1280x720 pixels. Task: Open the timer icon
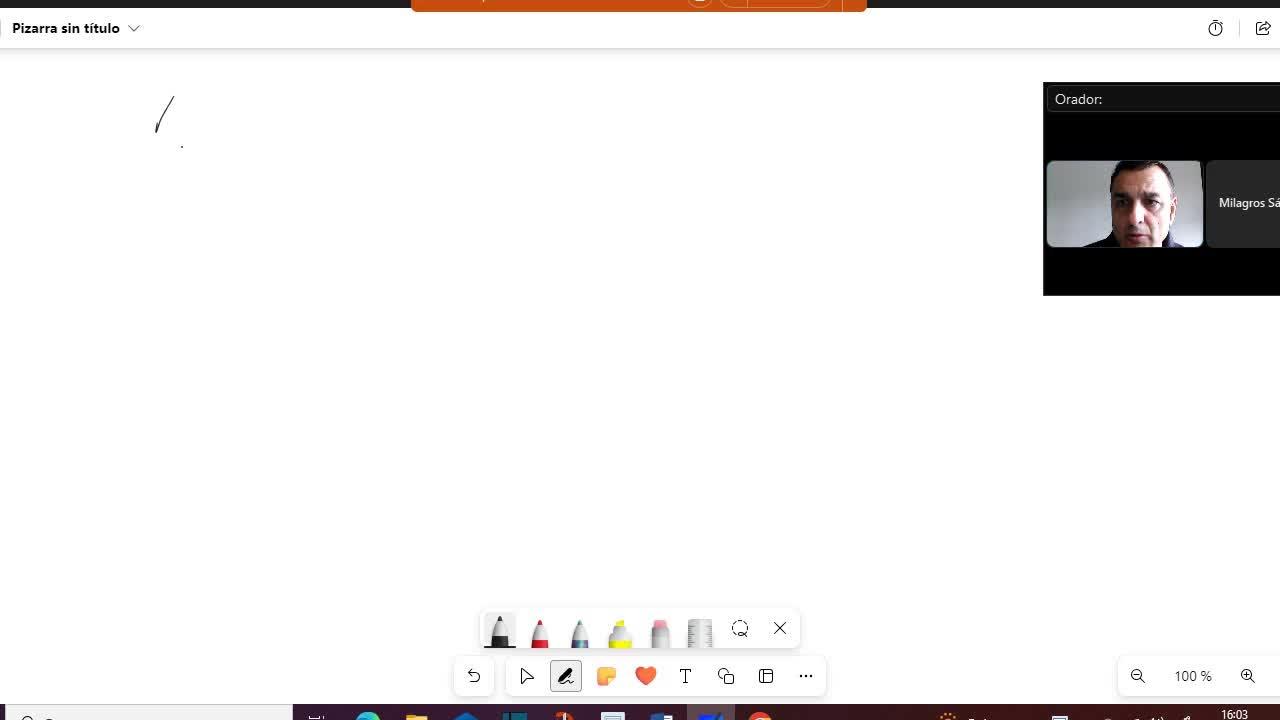coord(1215,28)
